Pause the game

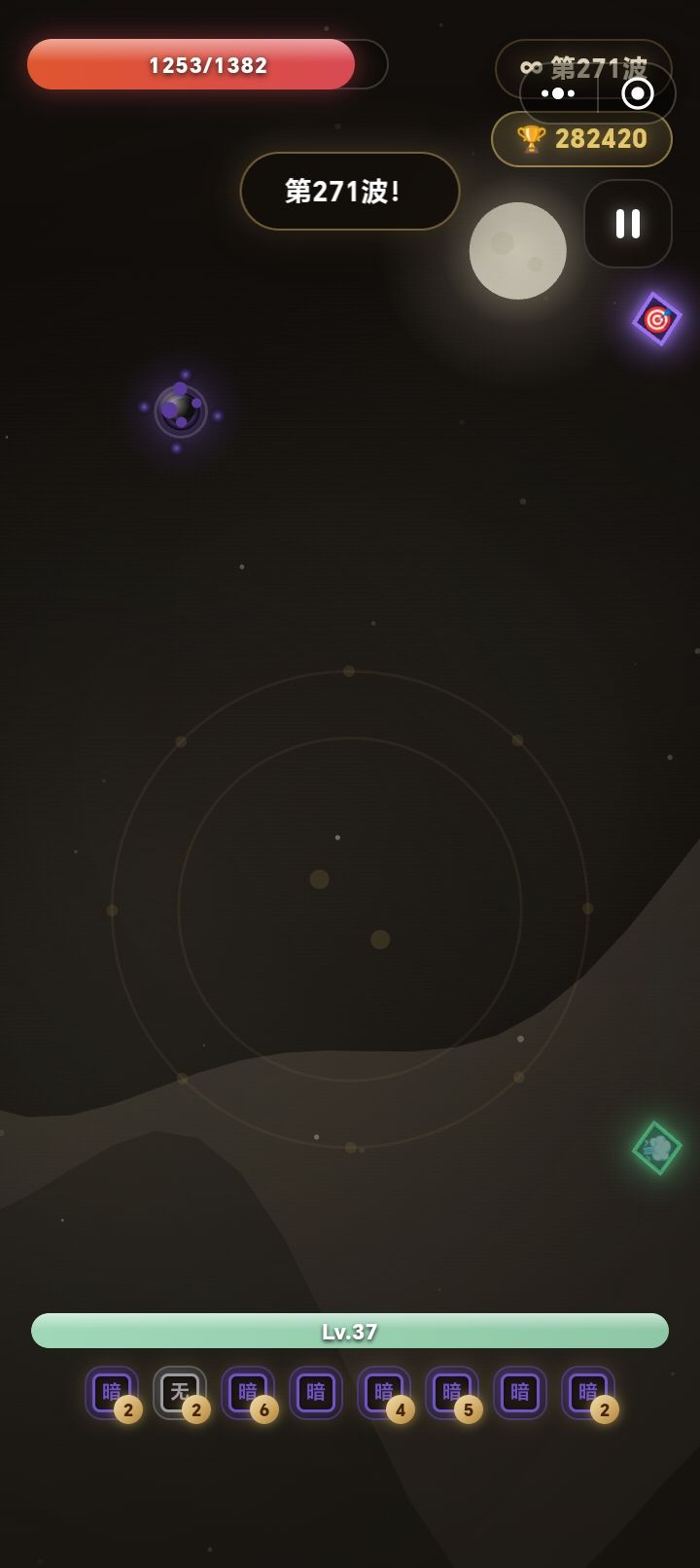pyautogui.click(x=628, y=224)
